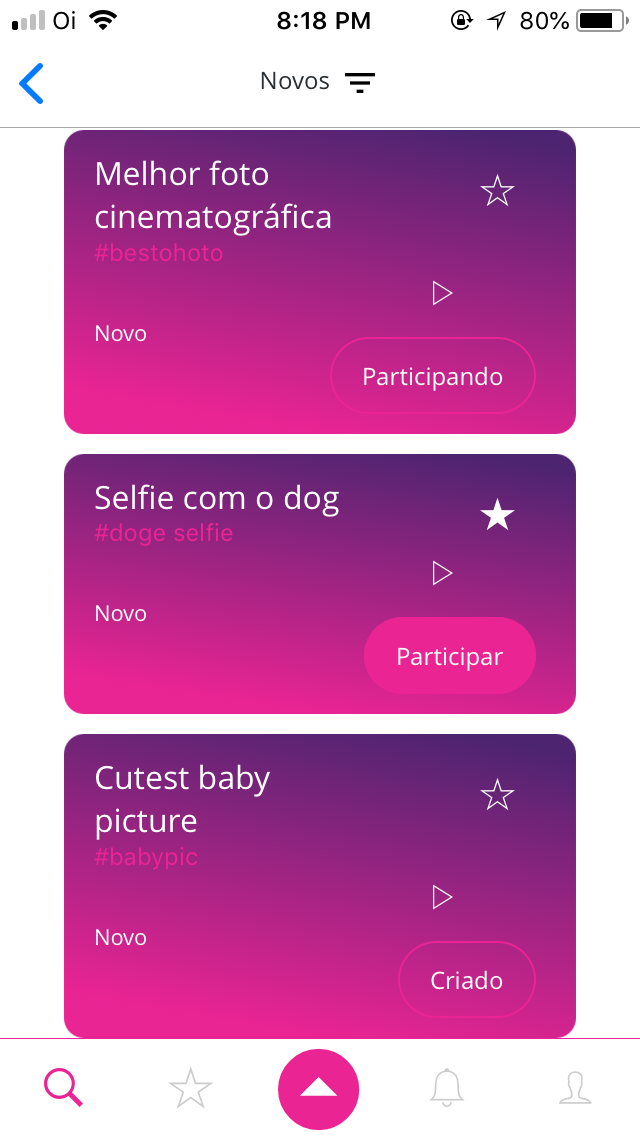Open the notifications bell tab
Viewport: 640px width, 1136px height.
pos(447,1087)
